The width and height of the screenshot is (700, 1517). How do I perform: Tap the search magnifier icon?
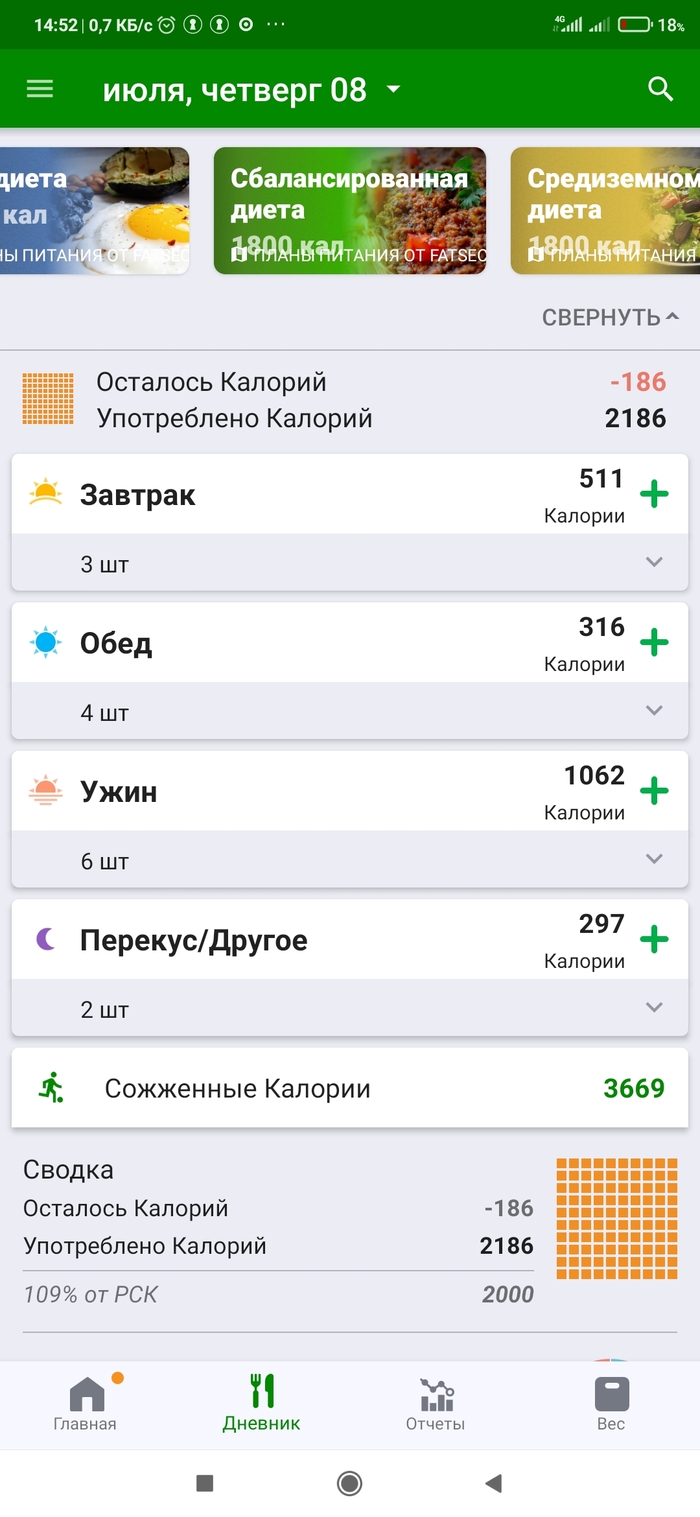661,89
